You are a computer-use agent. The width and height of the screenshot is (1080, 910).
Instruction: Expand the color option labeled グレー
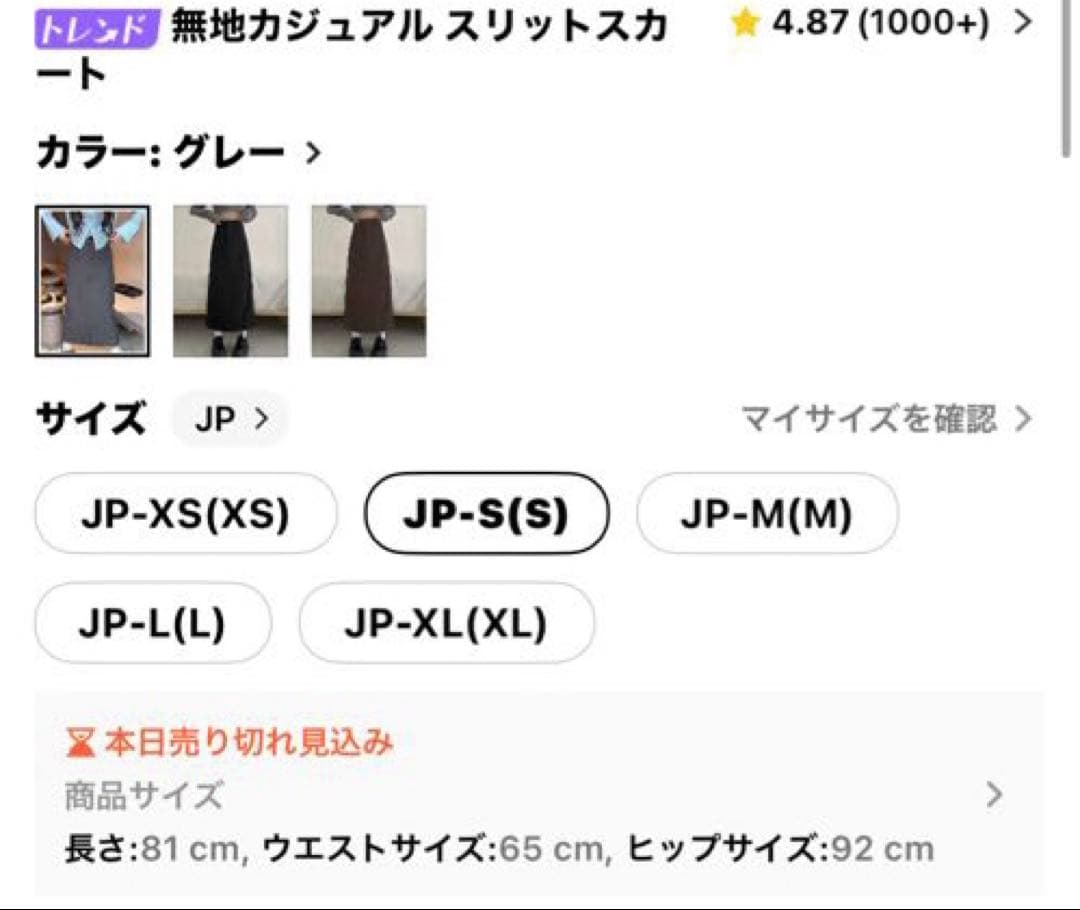180,153
